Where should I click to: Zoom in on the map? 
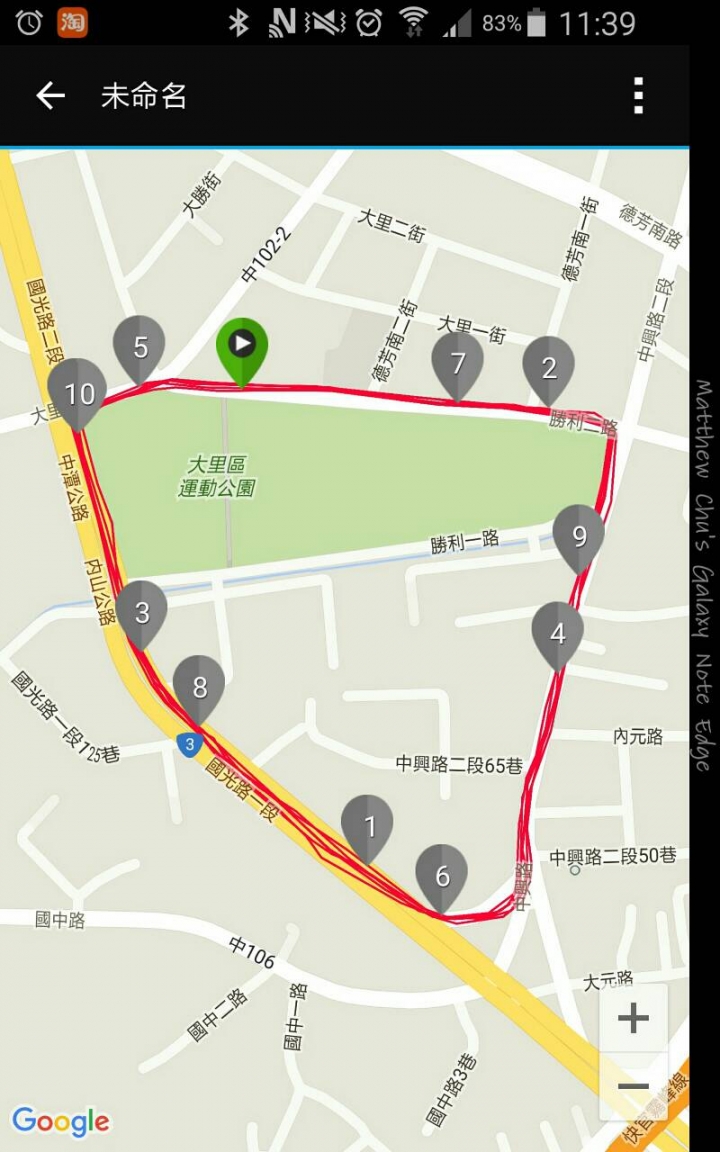[x=633, y=1019]
